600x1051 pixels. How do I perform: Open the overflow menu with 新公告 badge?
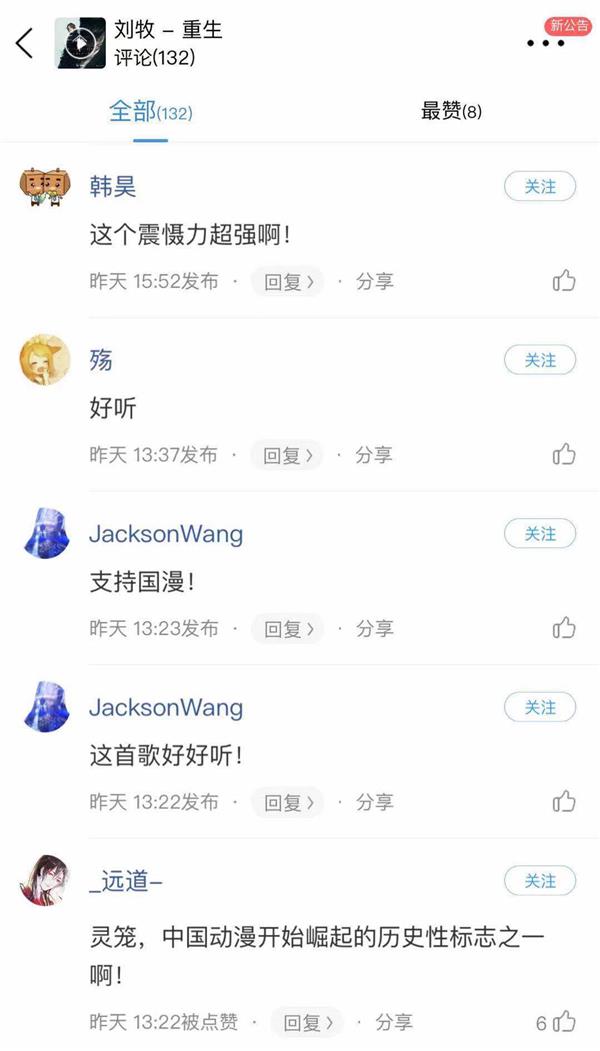pyautogui.click(x=546, y=42)
